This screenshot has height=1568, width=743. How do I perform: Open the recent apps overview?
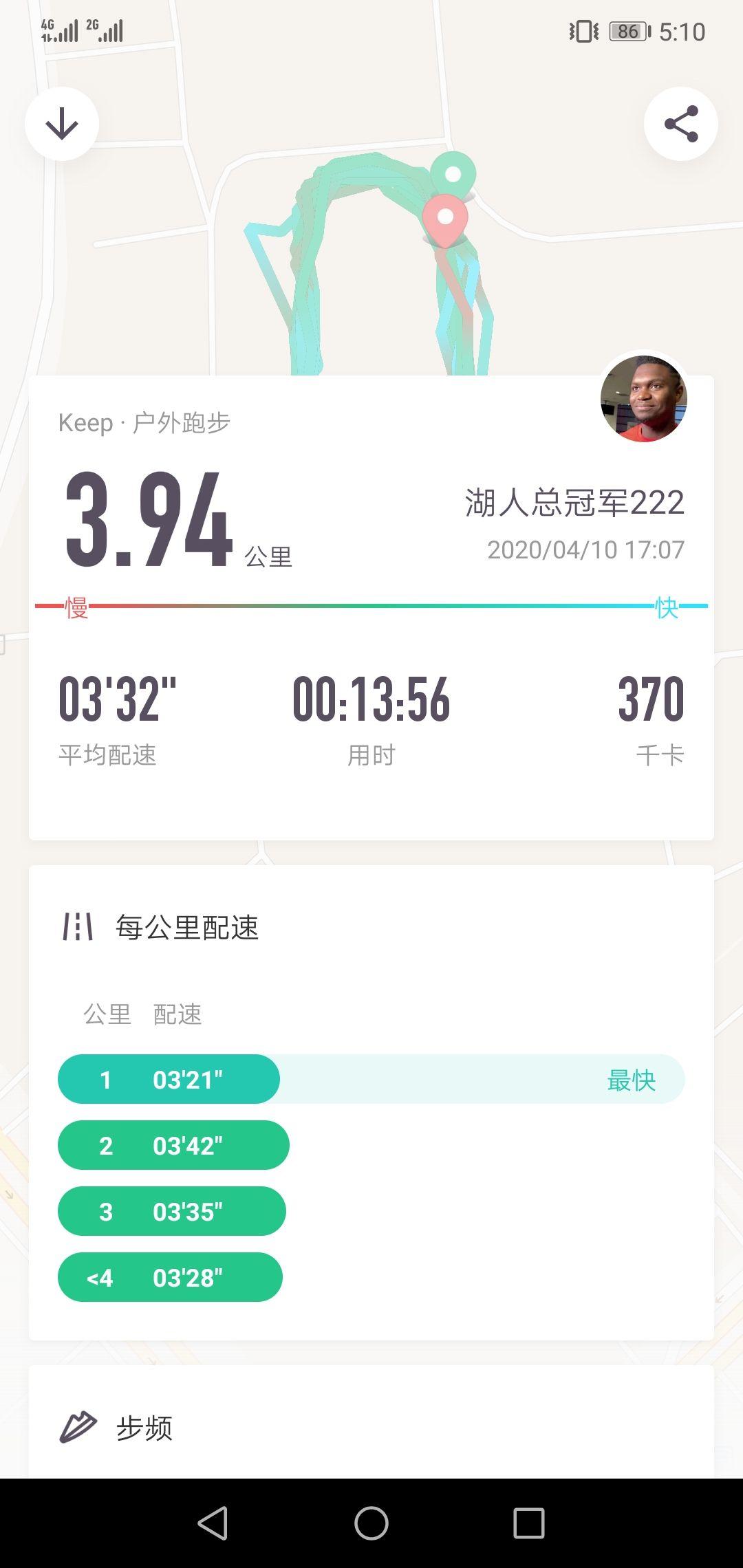point(529,1523)
